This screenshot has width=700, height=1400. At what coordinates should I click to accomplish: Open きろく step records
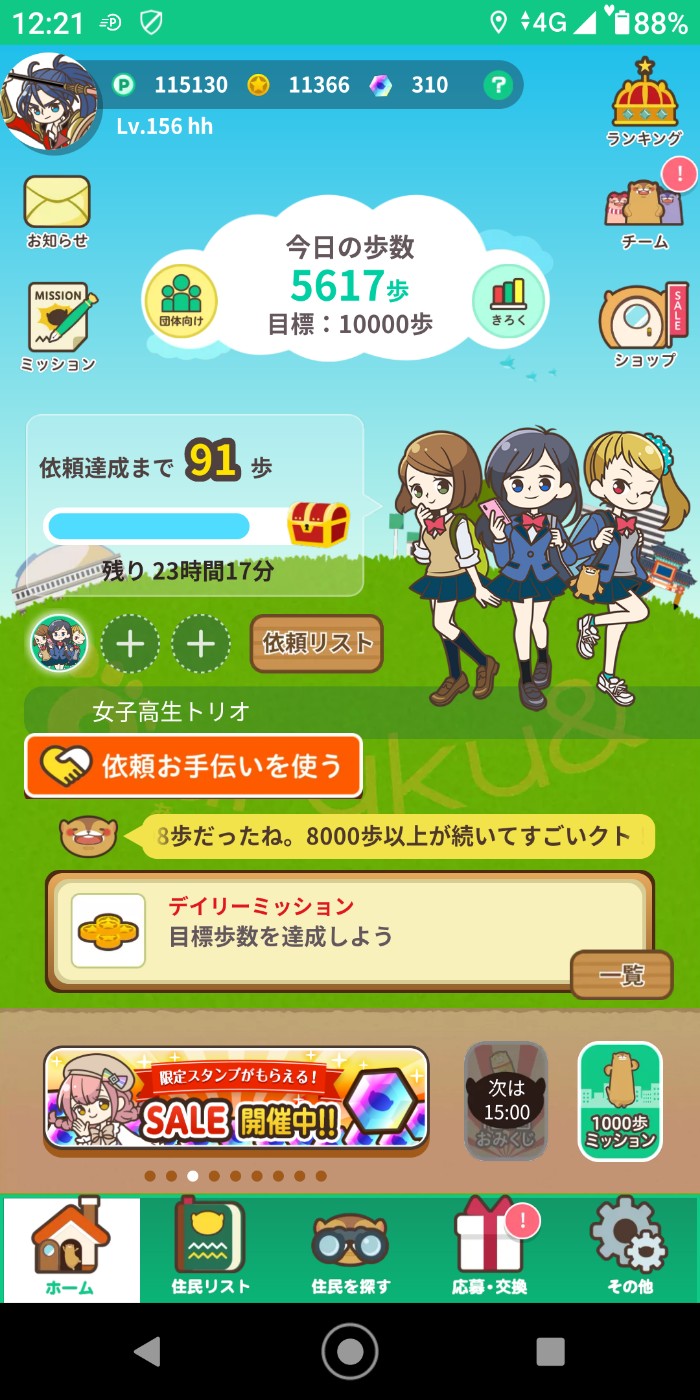[508, 300]
